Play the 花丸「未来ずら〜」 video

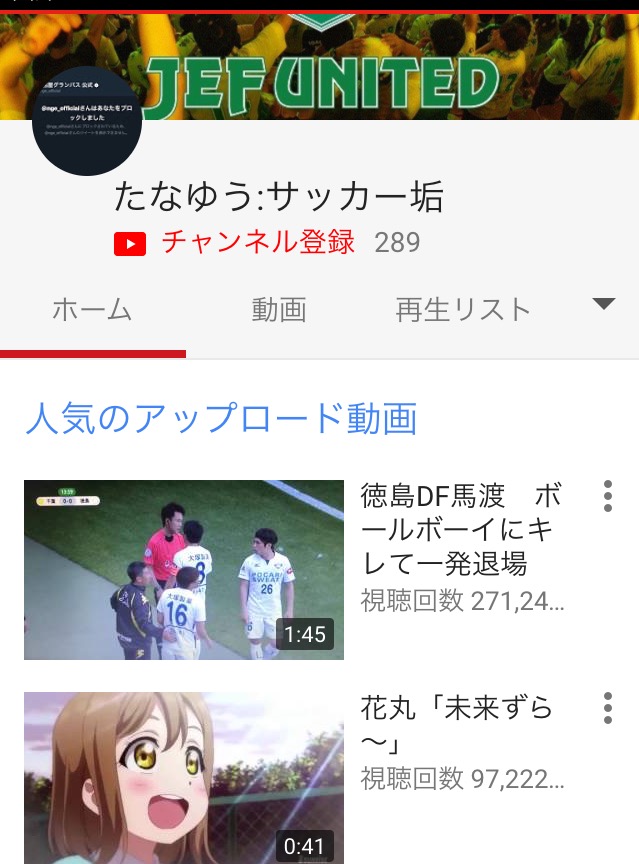tap(183, 777)
